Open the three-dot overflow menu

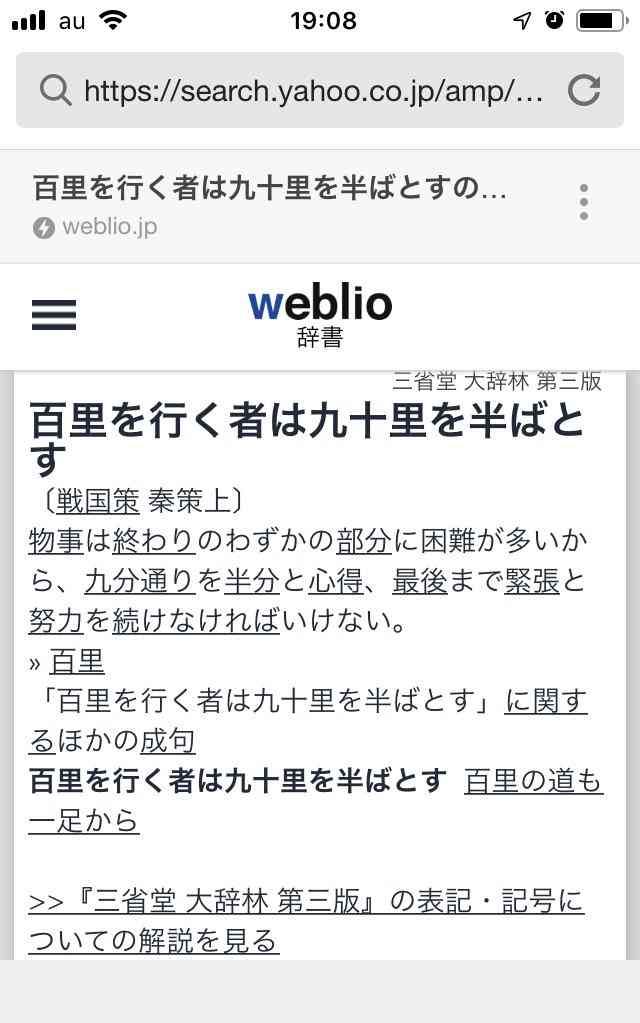584,202
